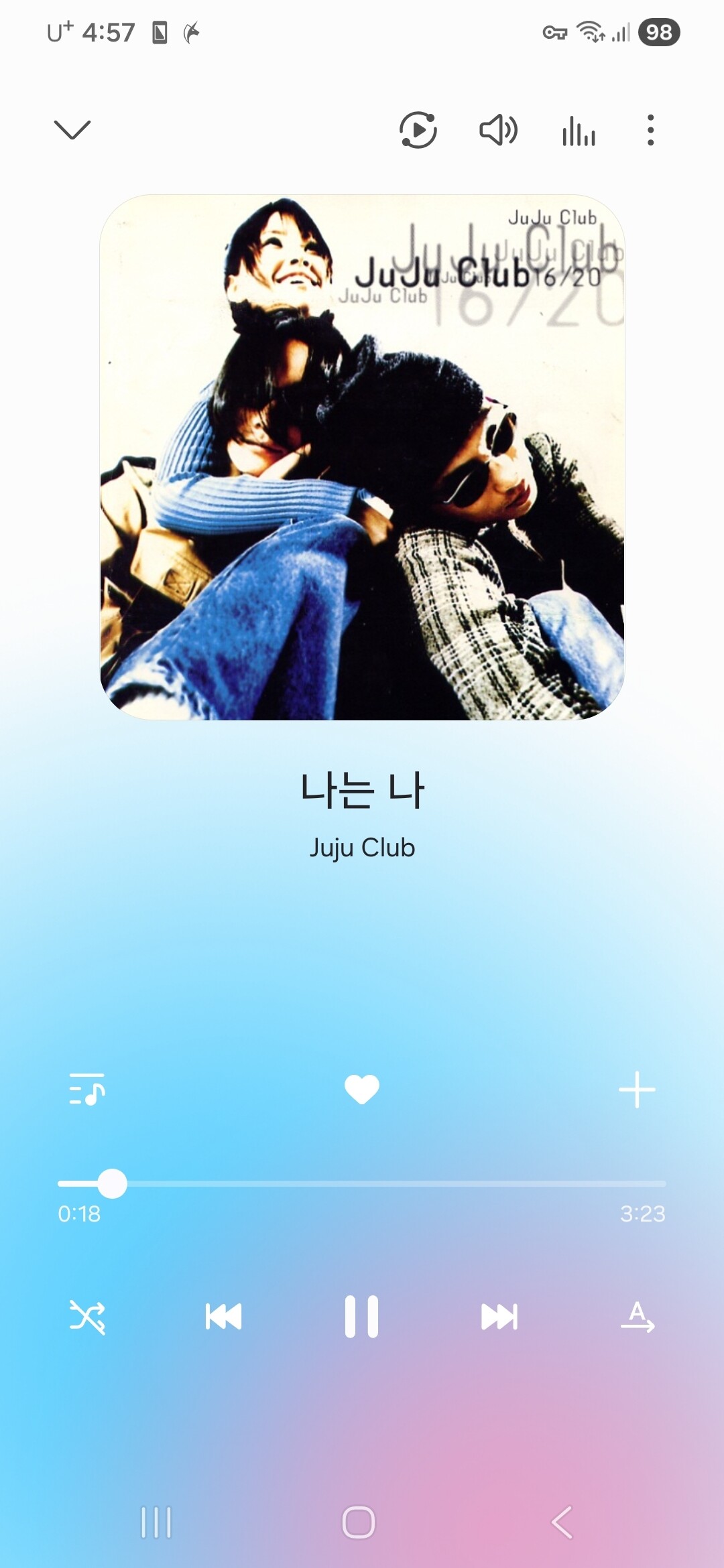
Task: Open the audio output device icon
Action: click(418, 130)
